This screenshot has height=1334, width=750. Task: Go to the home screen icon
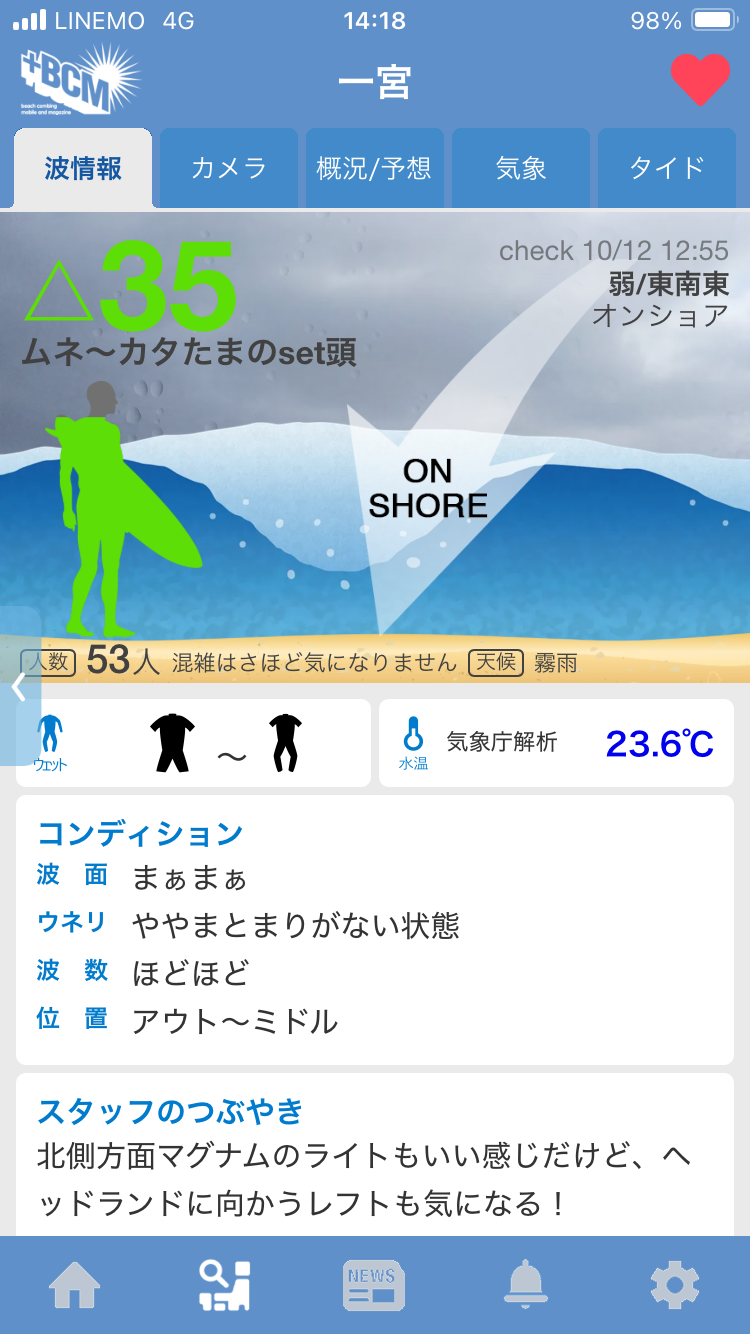tap(76, 1285)
